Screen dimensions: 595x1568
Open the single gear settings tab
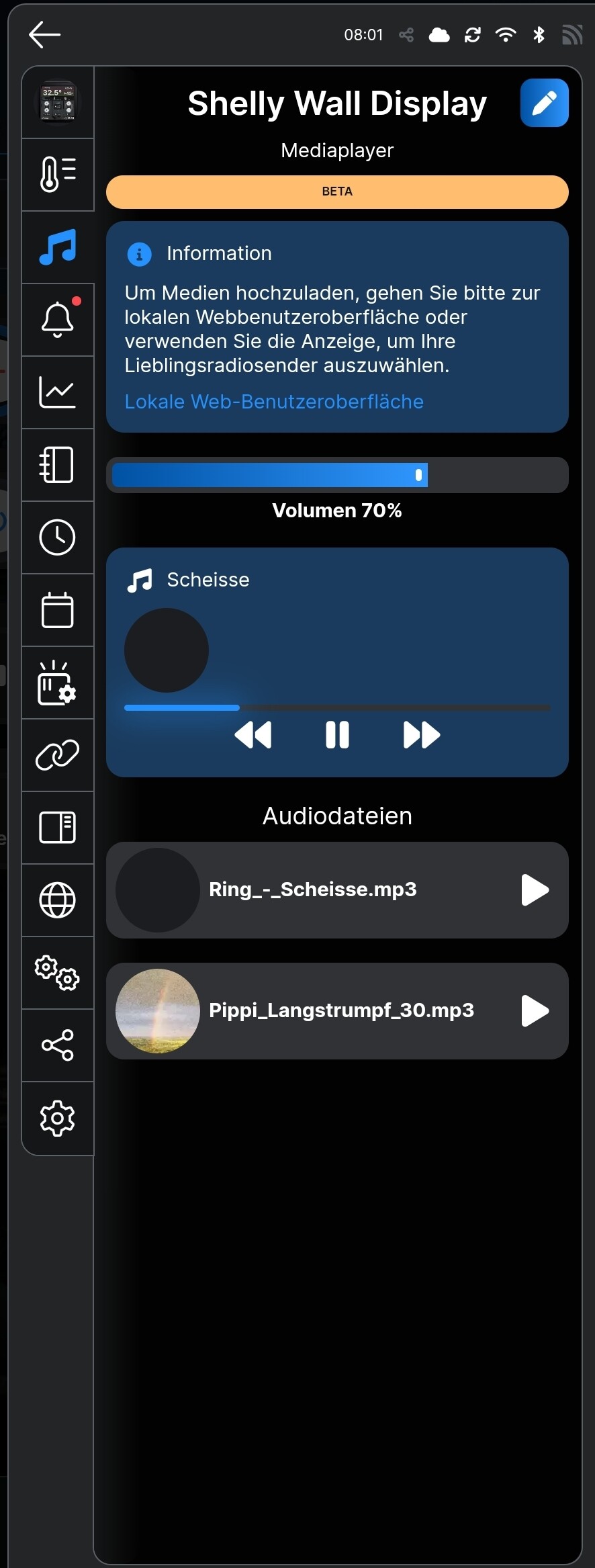click(x=58, y=1119)
